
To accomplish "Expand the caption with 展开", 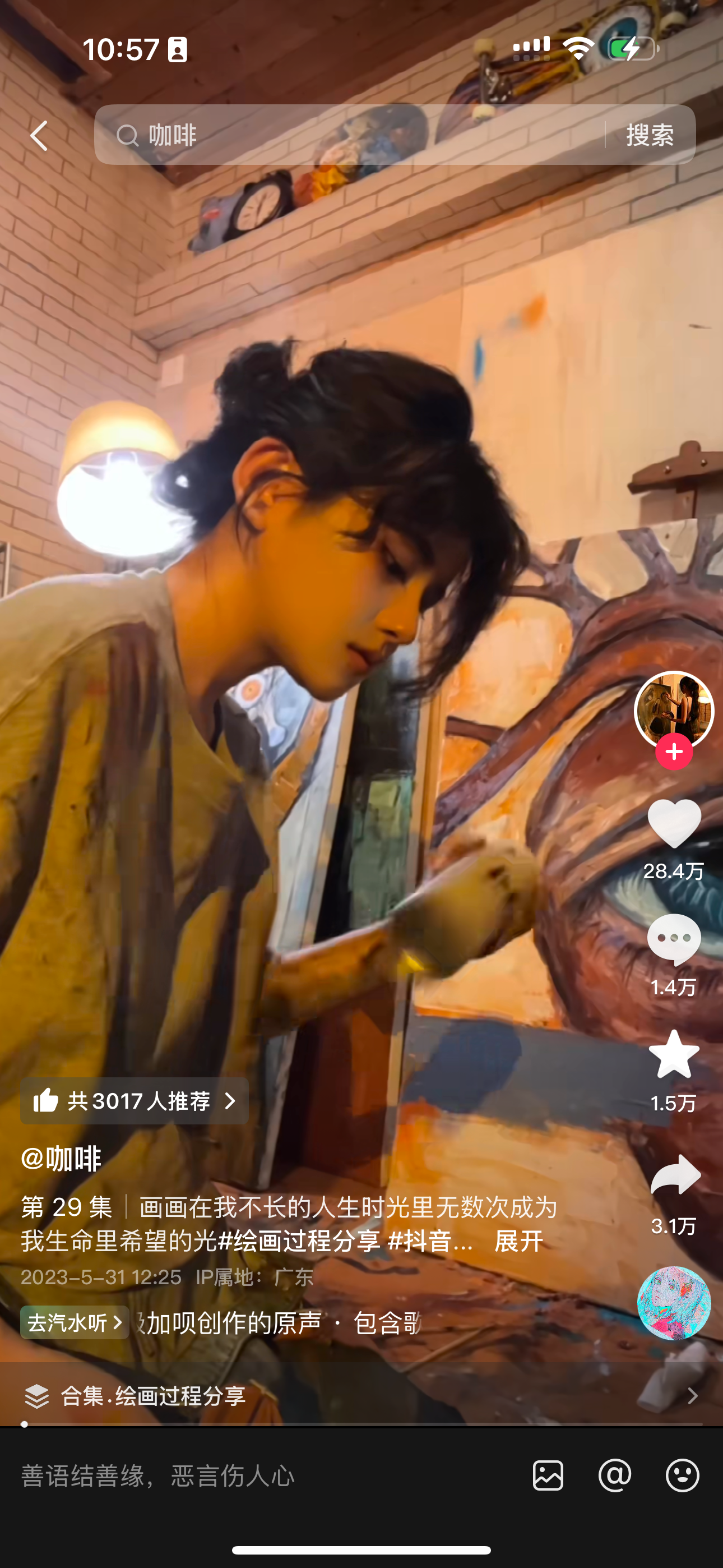I will [x=518, y=1240].
